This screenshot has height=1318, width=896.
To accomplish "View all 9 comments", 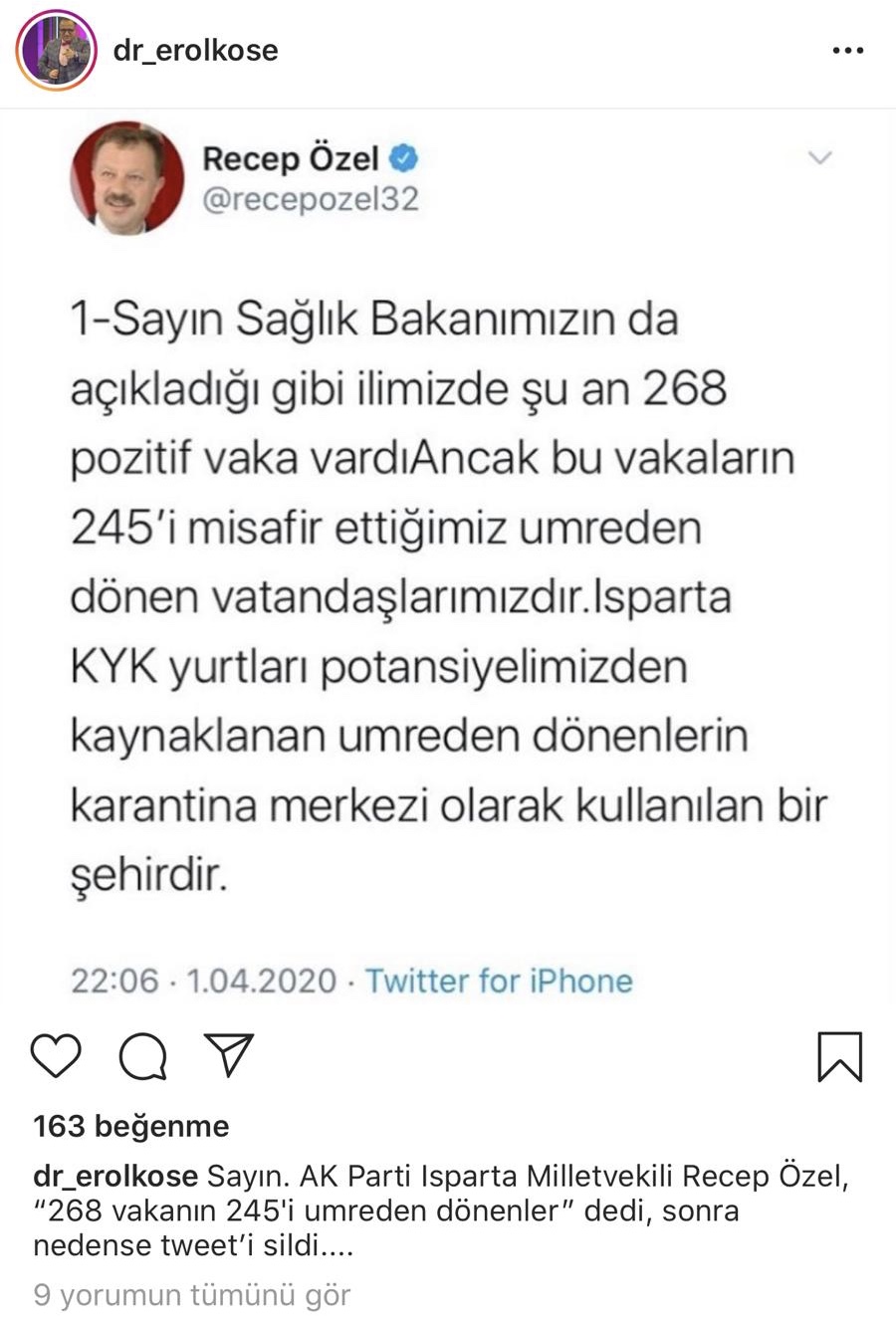I will coord(191,1295).
